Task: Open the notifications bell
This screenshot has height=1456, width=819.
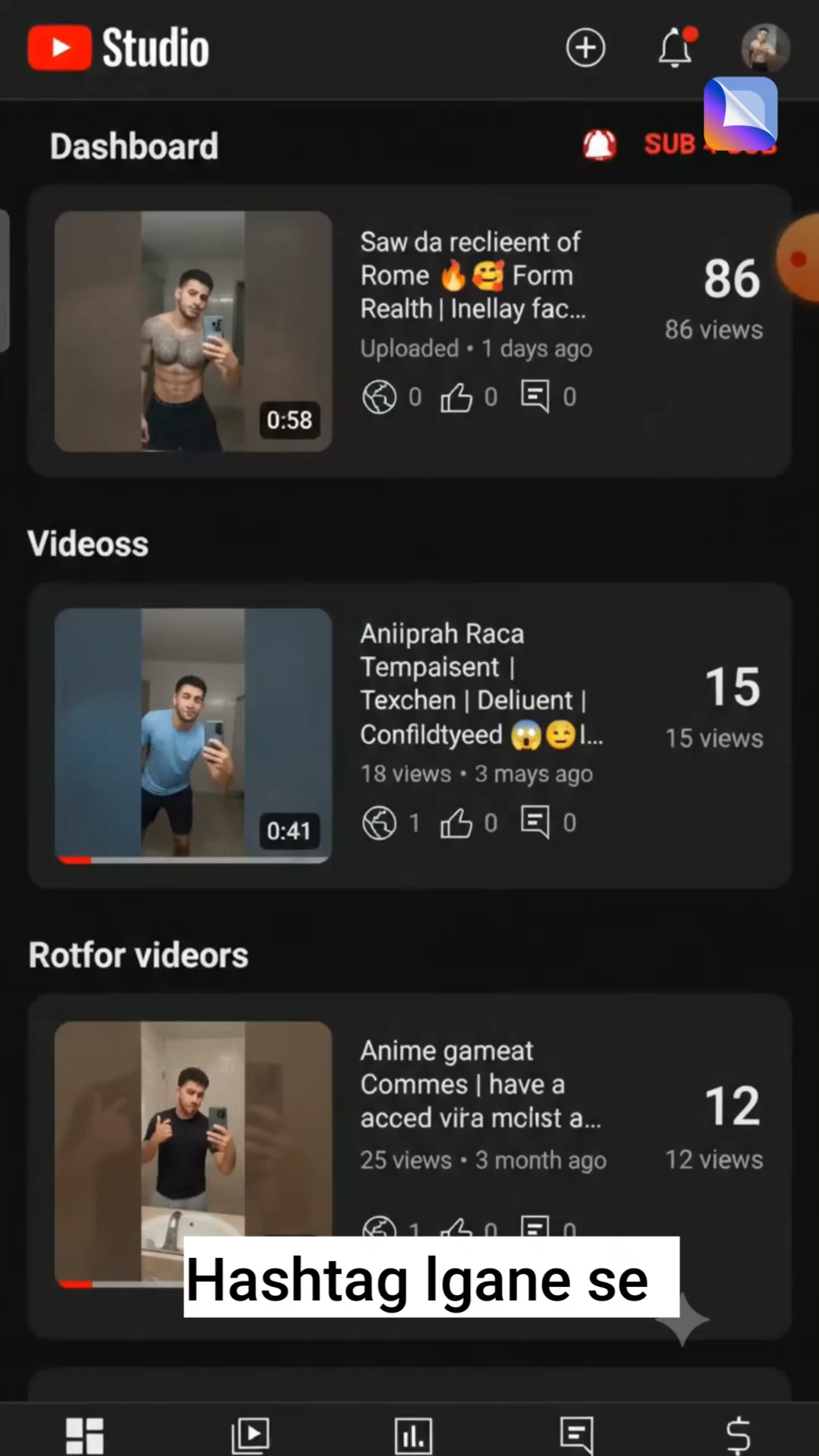Action: pos(676,49)
